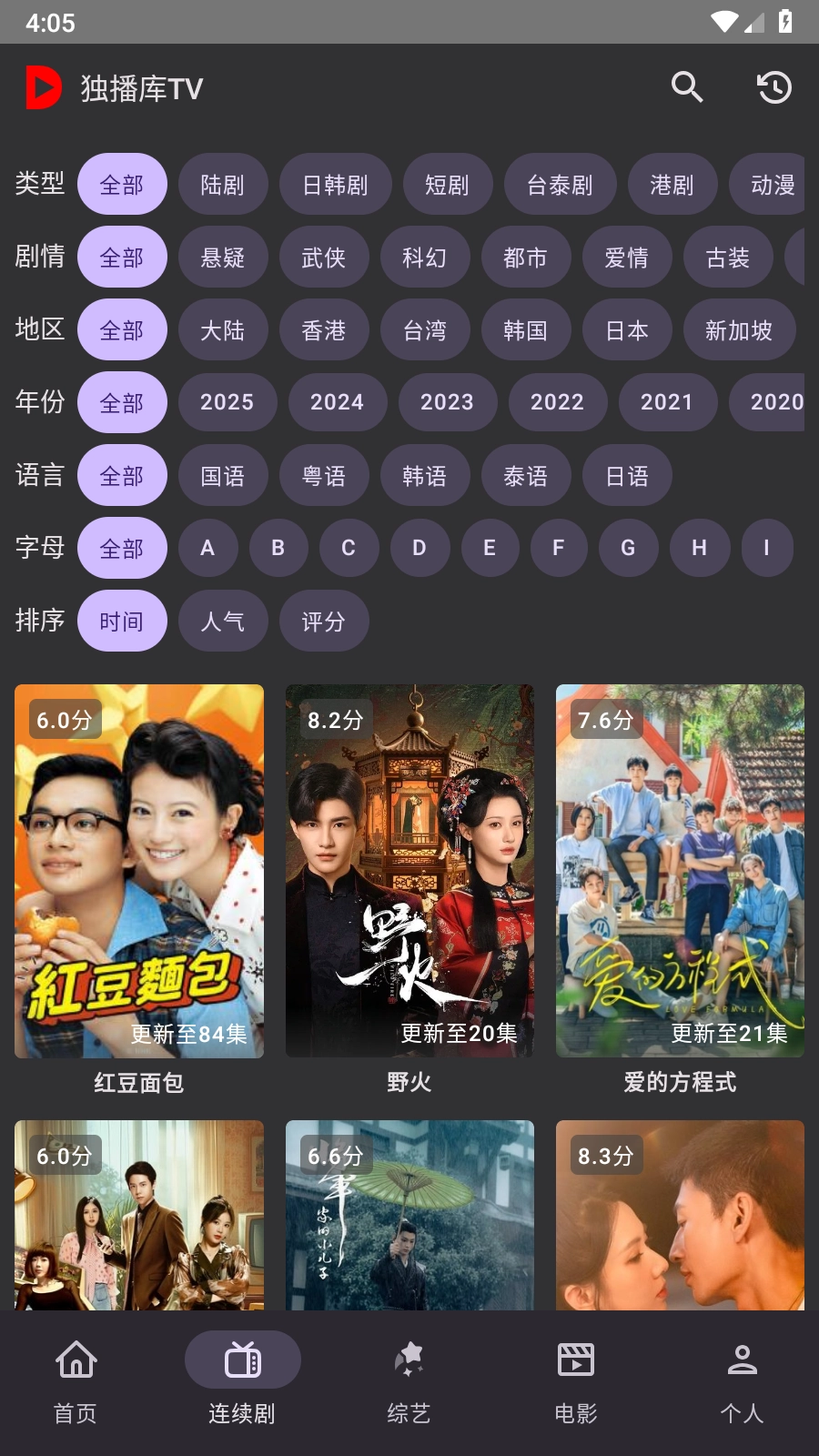Viewport: 819px width, 1456px height.
Task: Filter plot by 古装
Action: click(x=727, y=258)
